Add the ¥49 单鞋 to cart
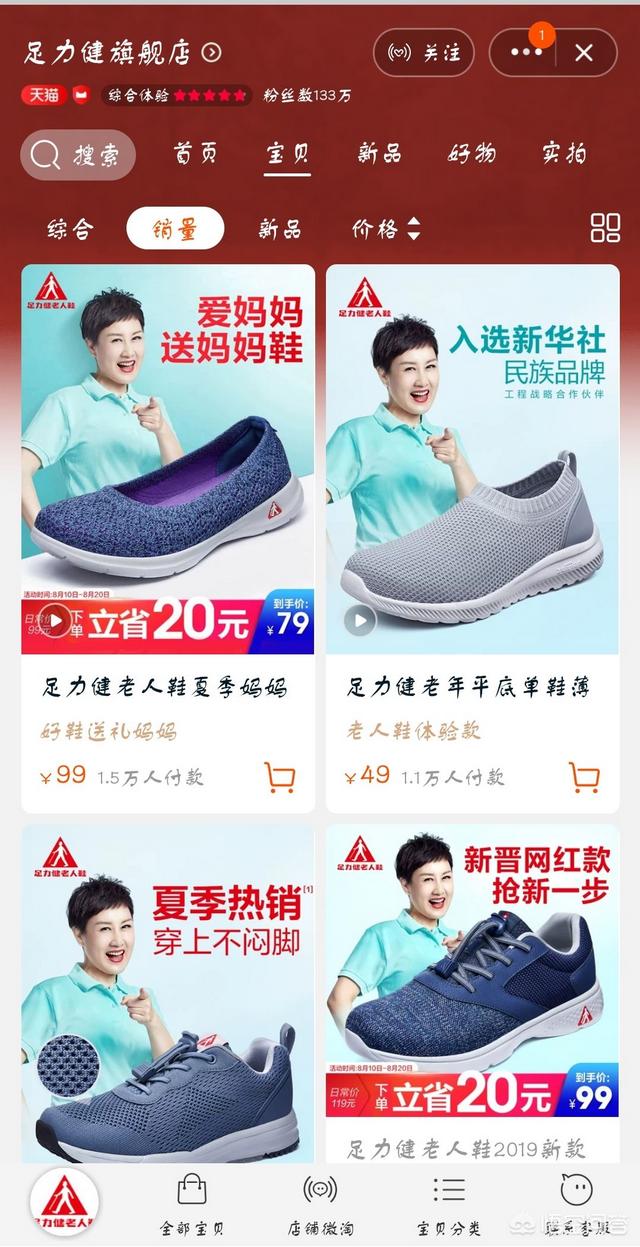The width and height of the screenshot is (640, 1247). coord(584,777)
